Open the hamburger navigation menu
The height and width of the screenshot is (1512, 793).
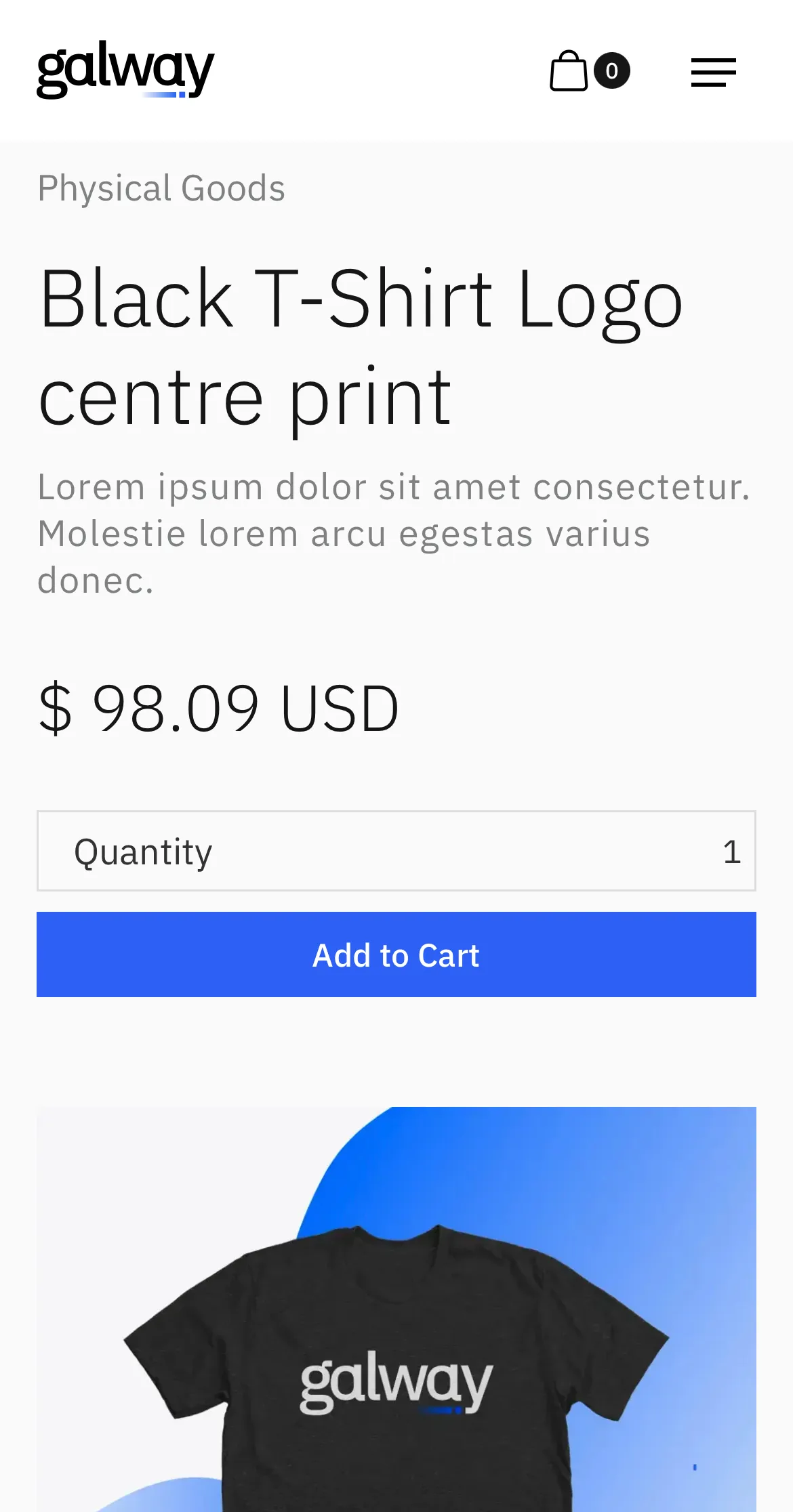(713, 72)
